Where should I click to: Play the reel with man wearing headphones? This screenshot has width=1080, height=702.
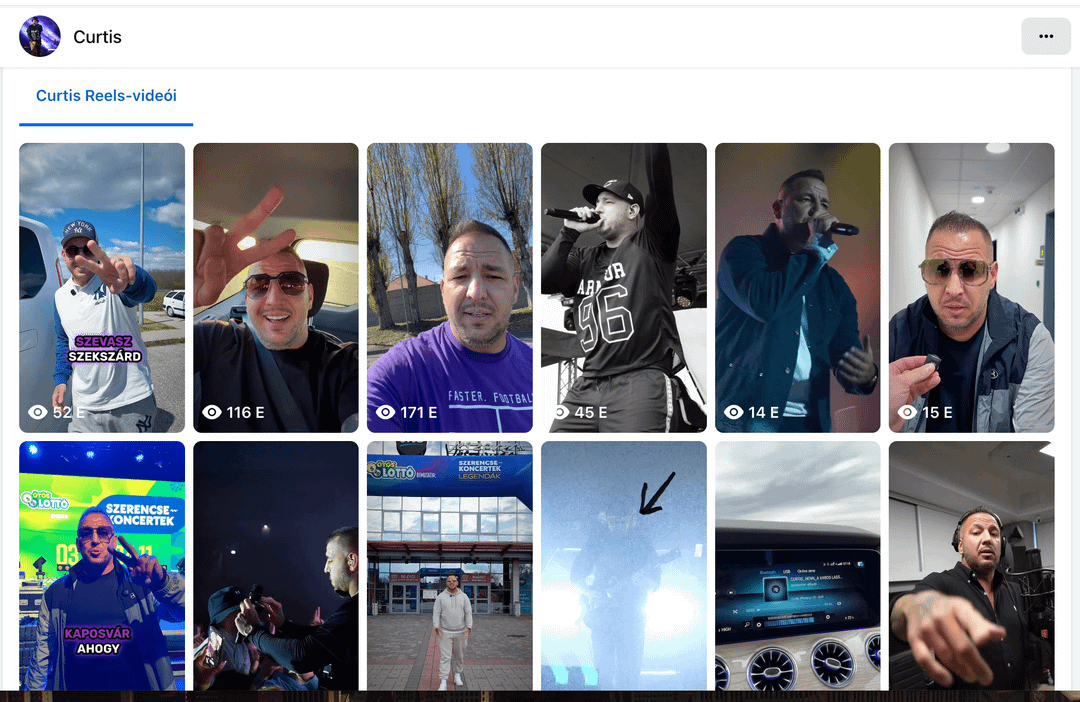click(x=972, y=565)
